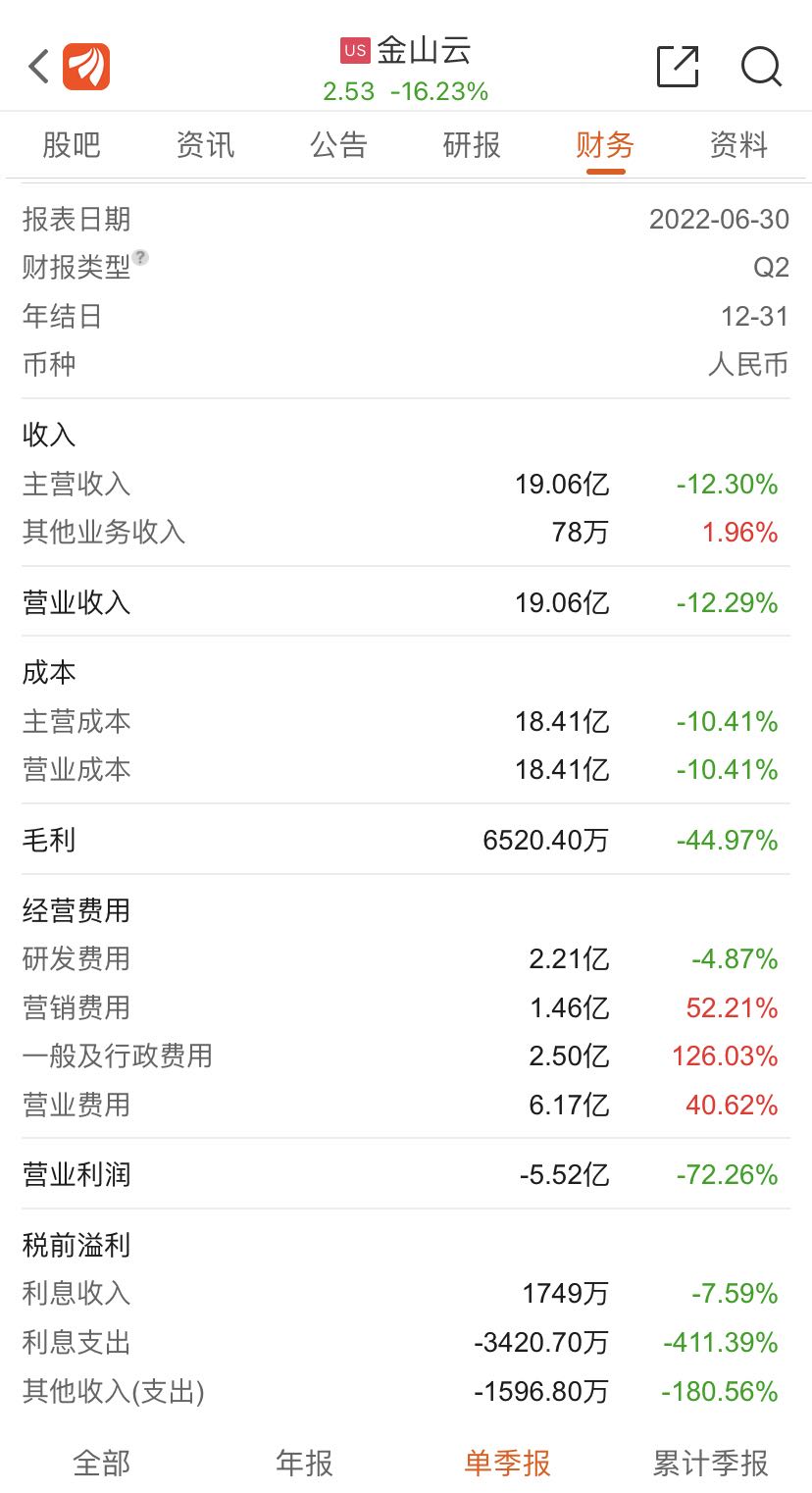Go back using the arrow icon
This screenshot has height=1493, width=812.
[x=38, y=67]
